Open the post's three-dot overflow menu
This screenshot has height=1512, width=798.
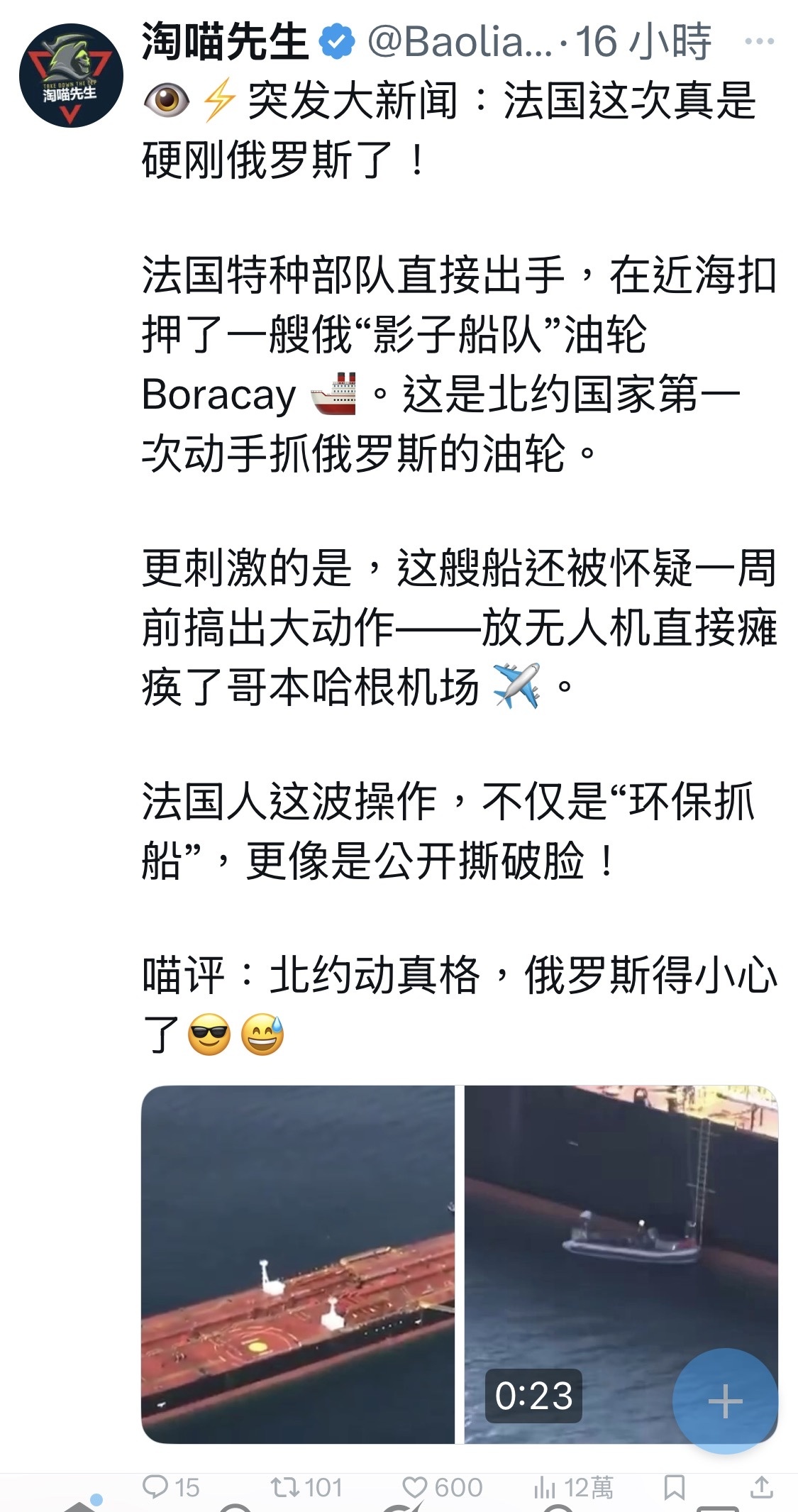(759, 42)
